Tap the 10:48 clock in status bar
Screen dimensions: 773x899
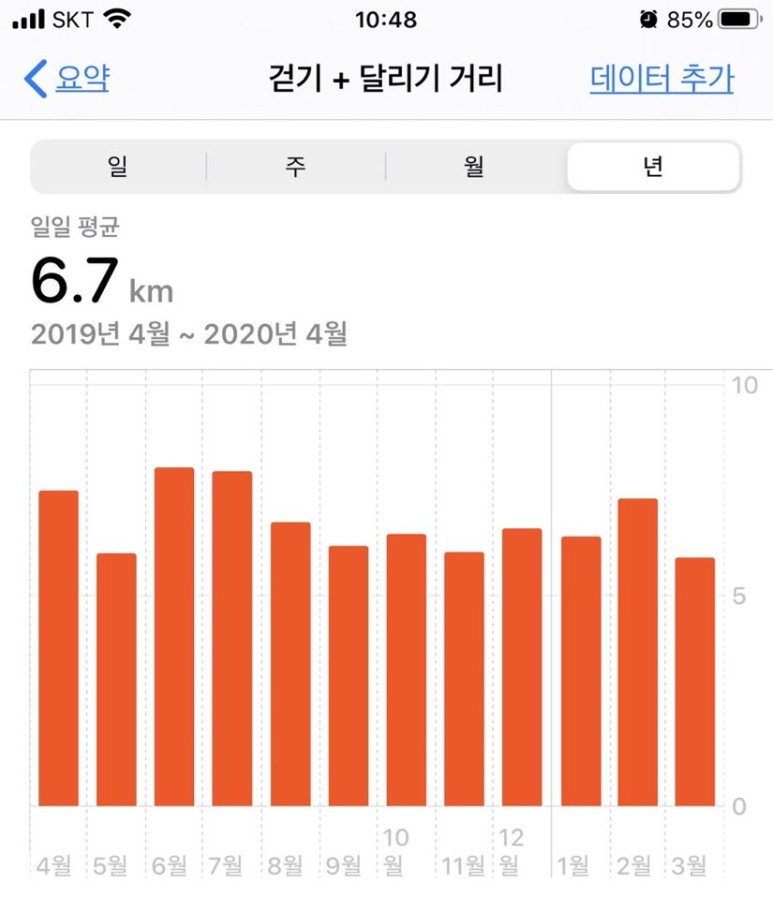[386, 17]
